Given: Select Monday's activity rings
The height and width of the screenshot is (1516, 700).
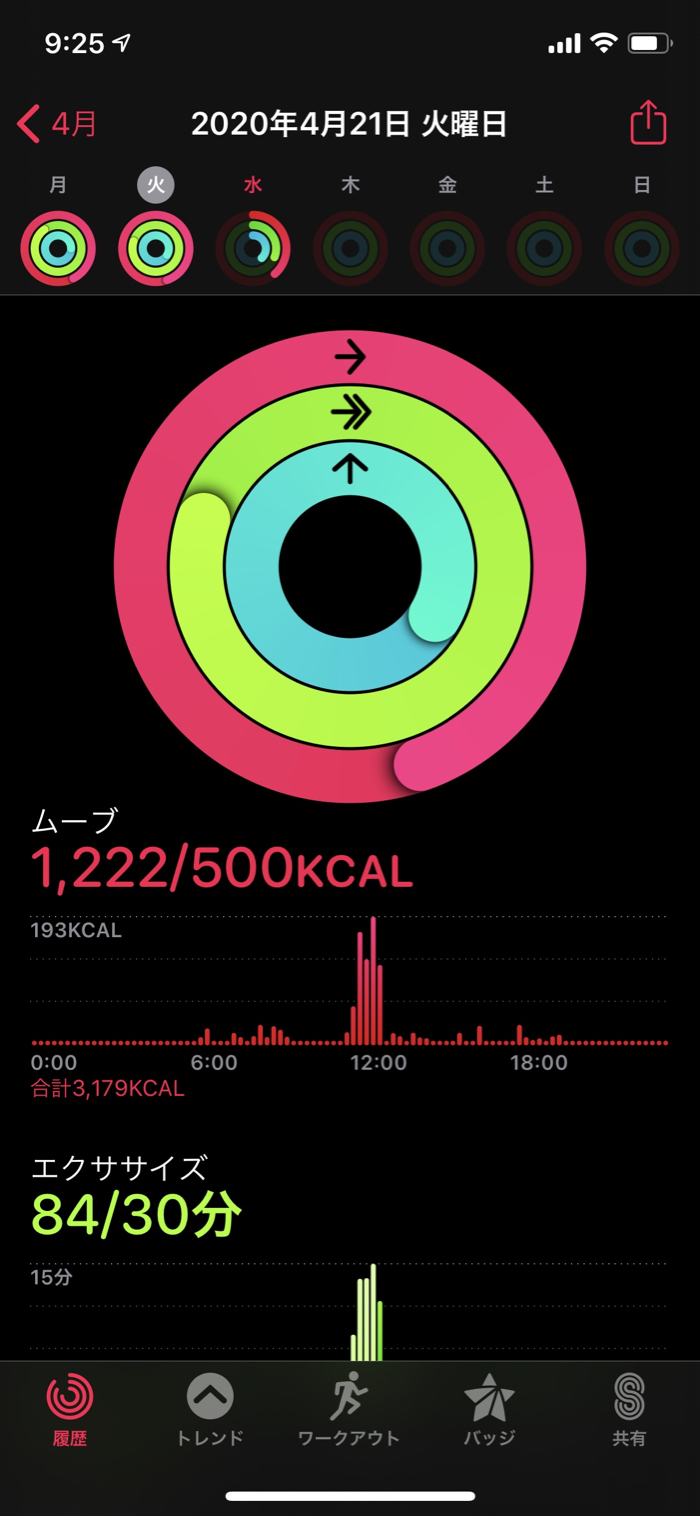Looking at the screenshot, I should pos(58,248).
